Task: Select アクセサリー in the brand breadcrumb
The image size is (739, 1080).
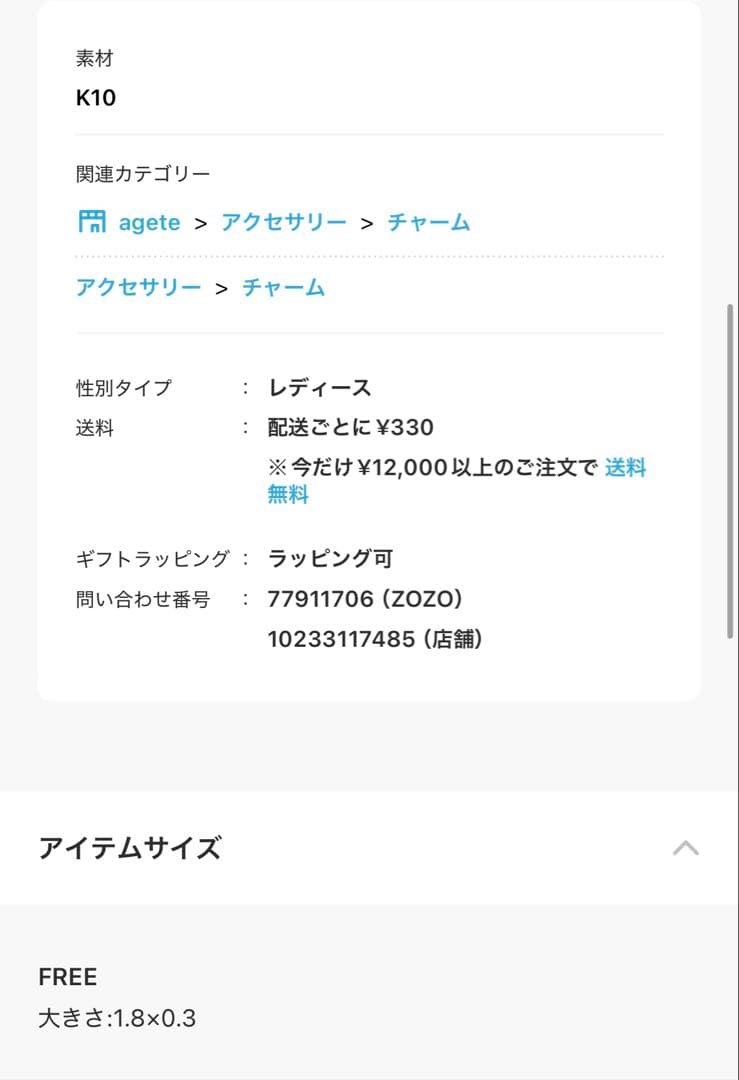Action: point(283,222)
